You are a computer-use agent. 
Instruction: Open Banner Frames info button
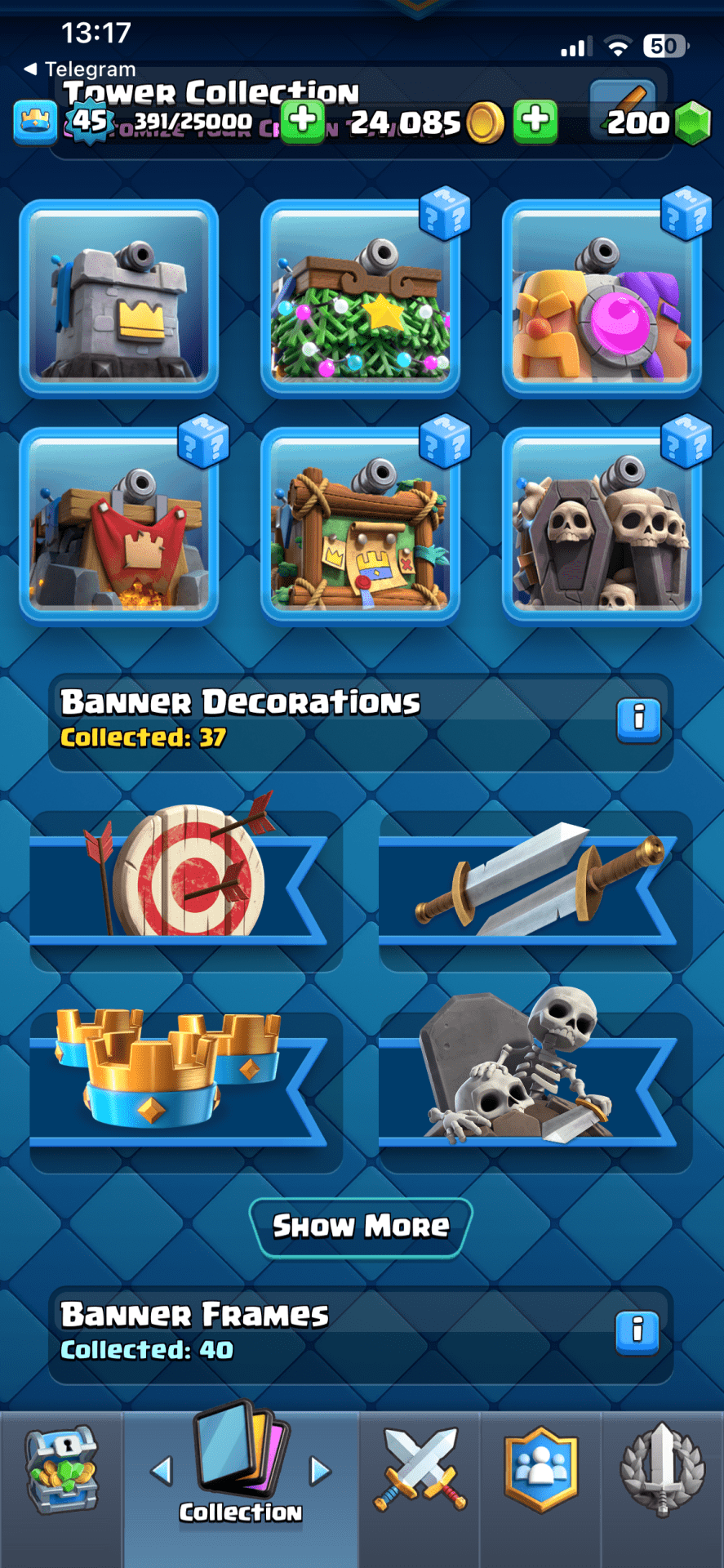click(x=638, y=1331)
